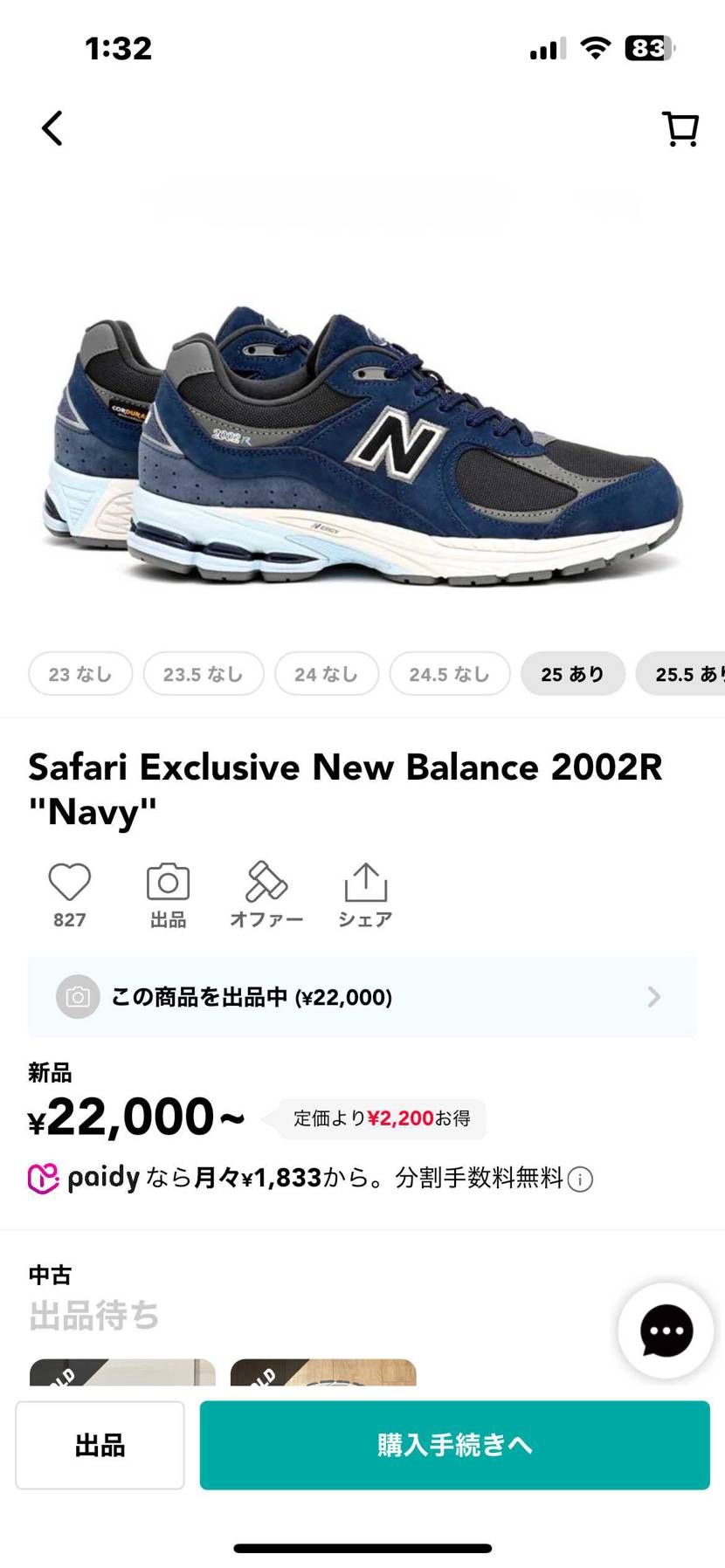Expand the この商品を出品中 row chevron

point(654,996)
